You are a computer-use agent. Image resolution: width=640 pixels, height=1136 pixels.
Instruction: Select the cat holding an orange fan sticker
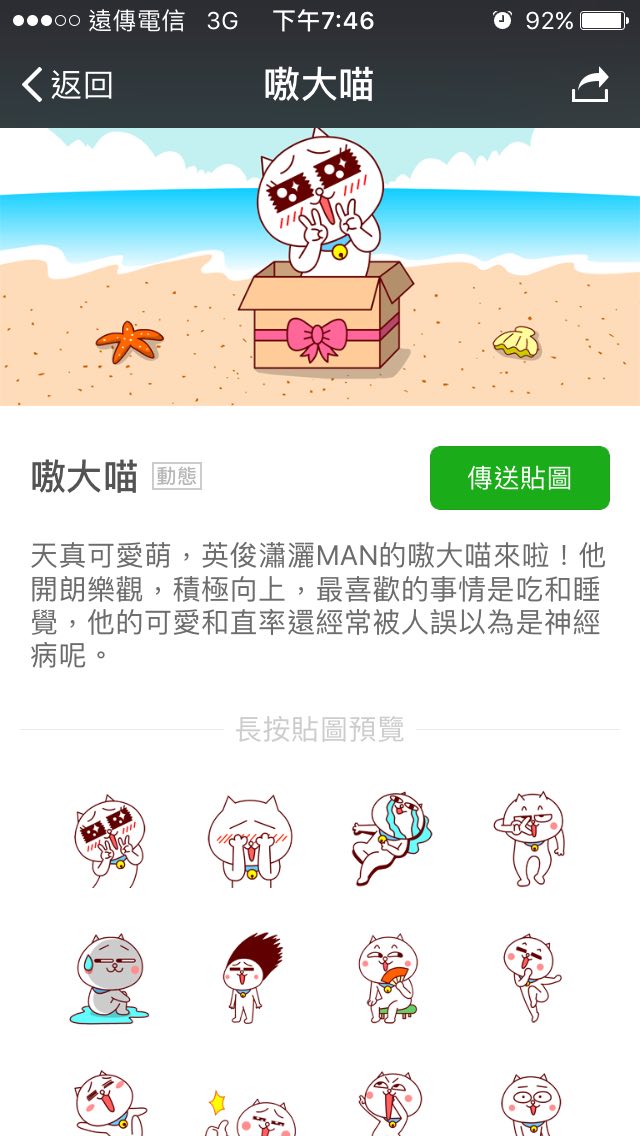tap(388, 978)
